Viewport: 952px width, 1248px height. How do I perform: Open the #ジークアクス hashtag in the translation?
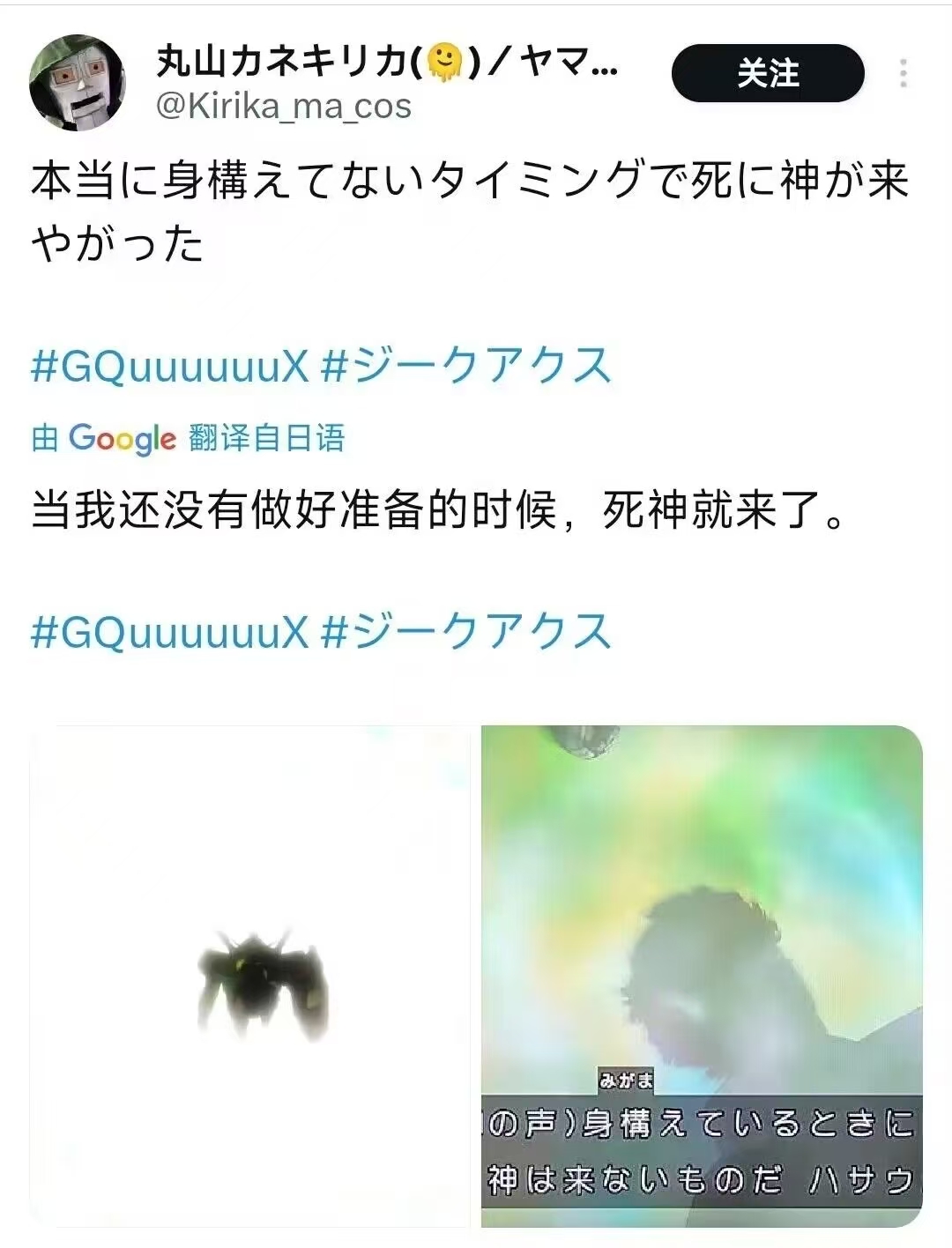466,632
